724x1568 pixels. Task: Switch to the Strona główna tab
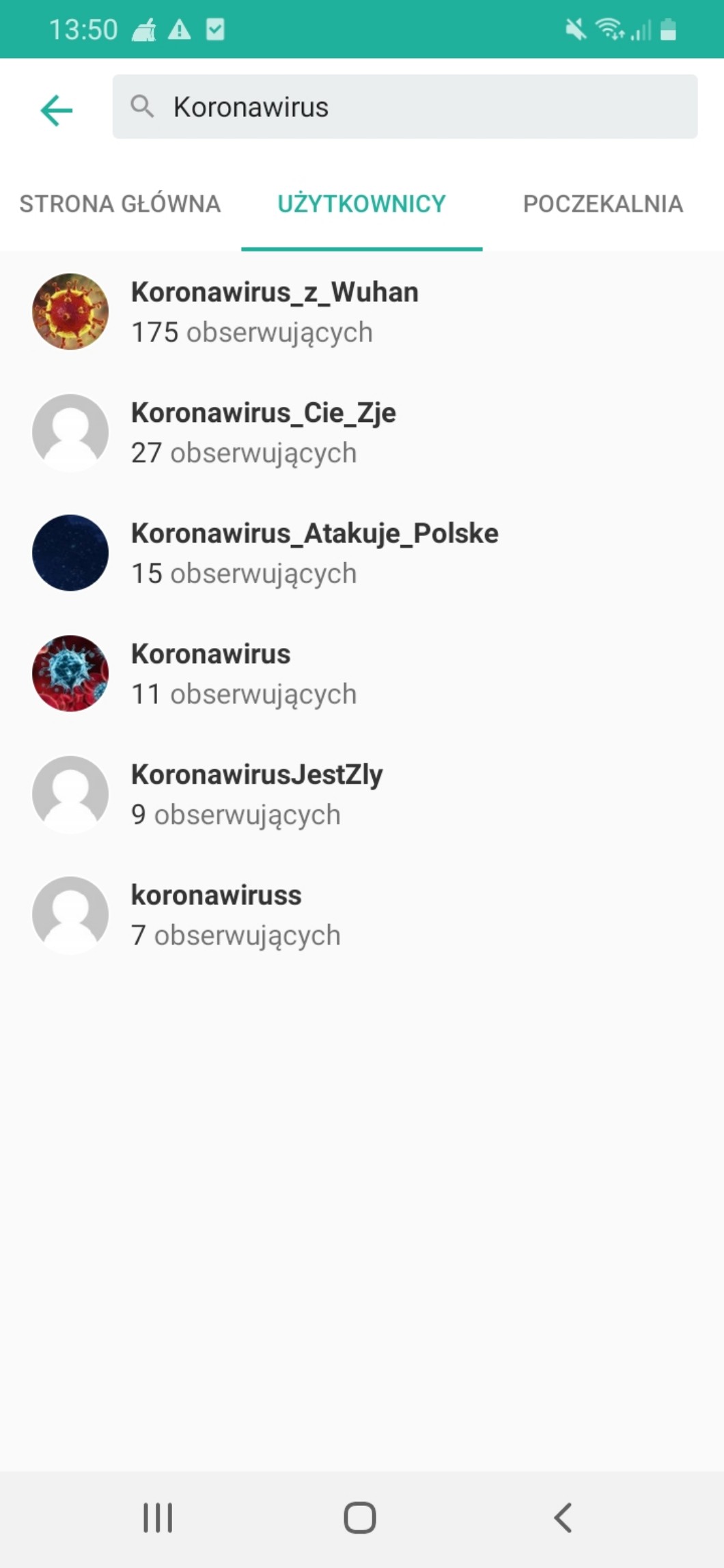120,204
